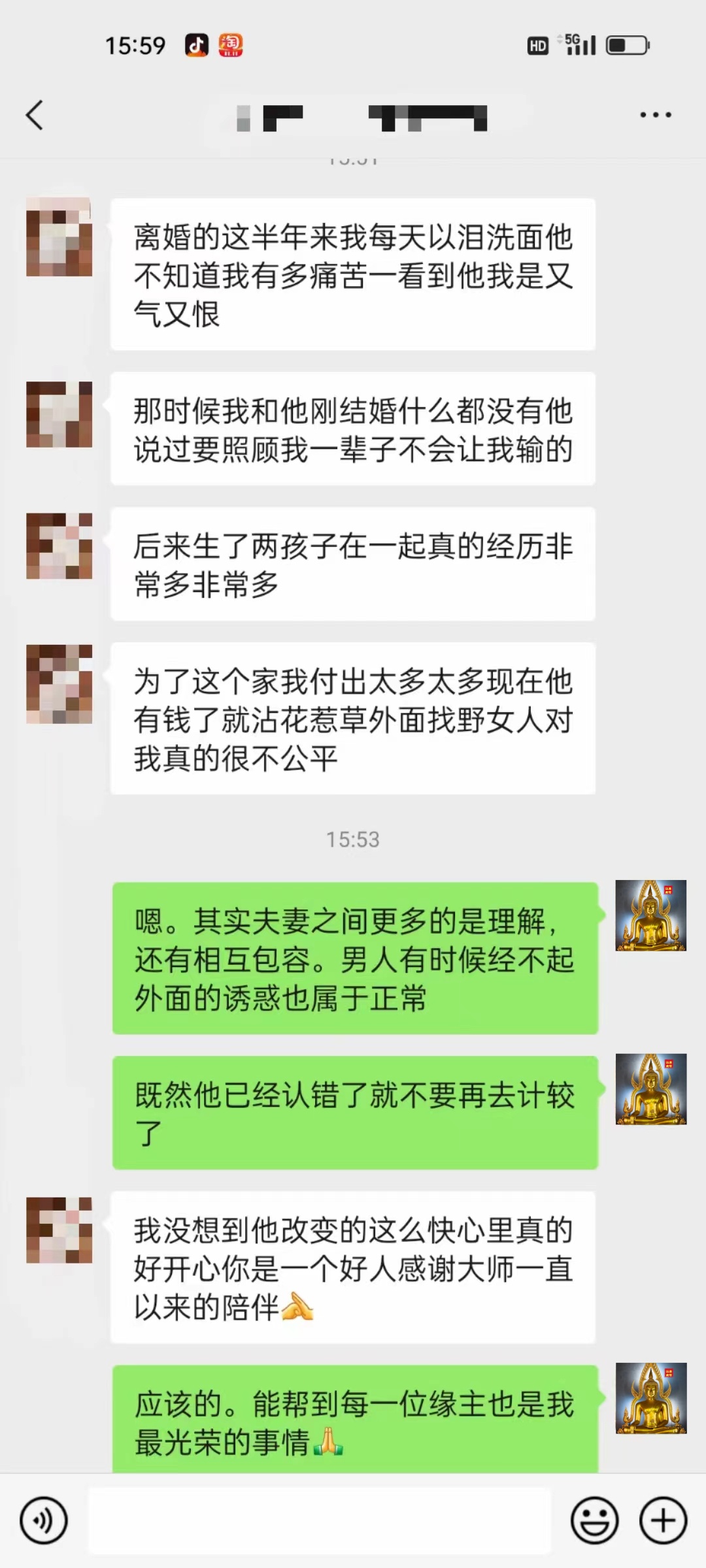Open the emoji sticker panel

(594, 1520)
